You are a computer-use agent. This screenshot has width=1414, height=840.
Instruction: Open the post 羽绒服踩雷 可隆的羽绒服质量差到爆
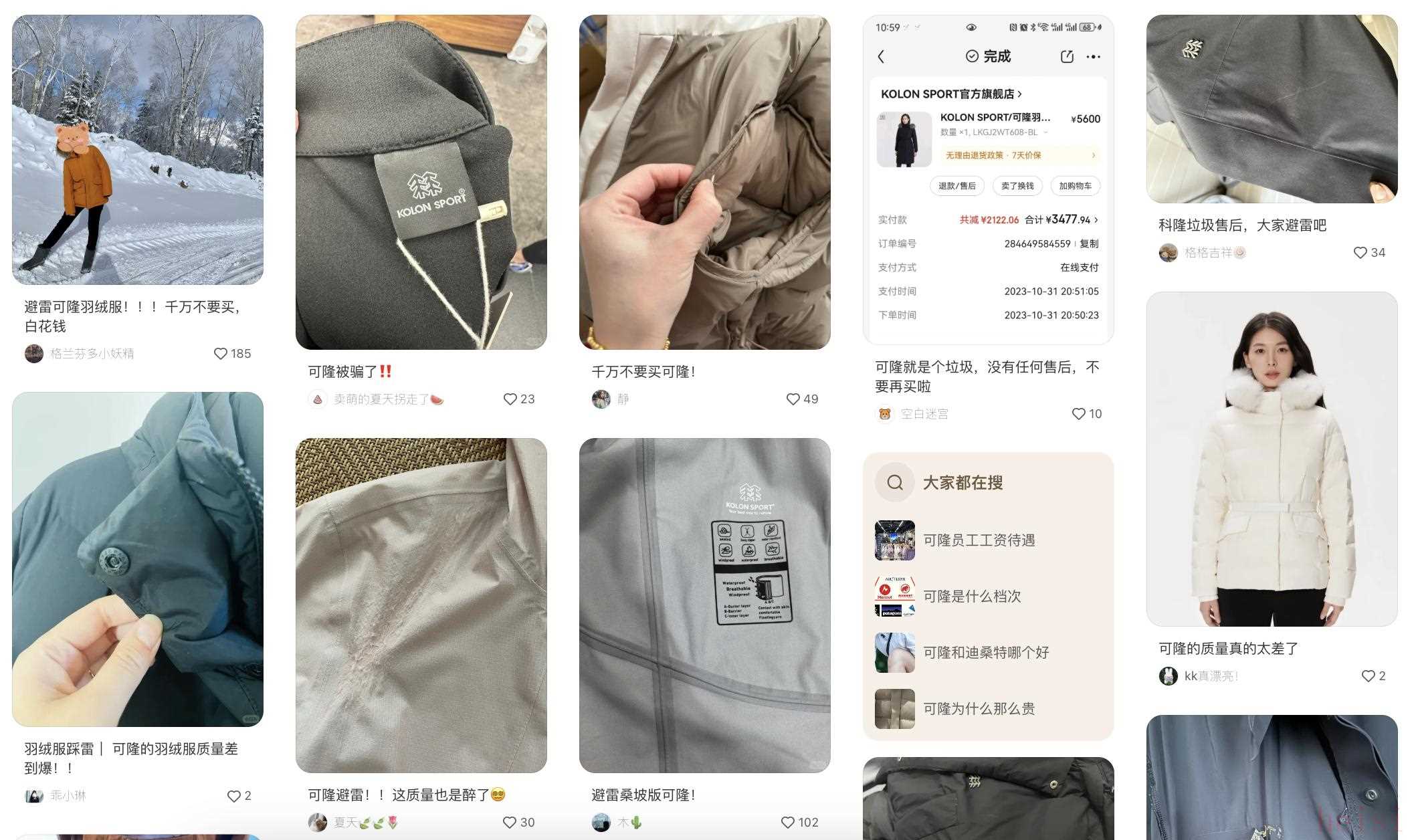pos(137,559)
